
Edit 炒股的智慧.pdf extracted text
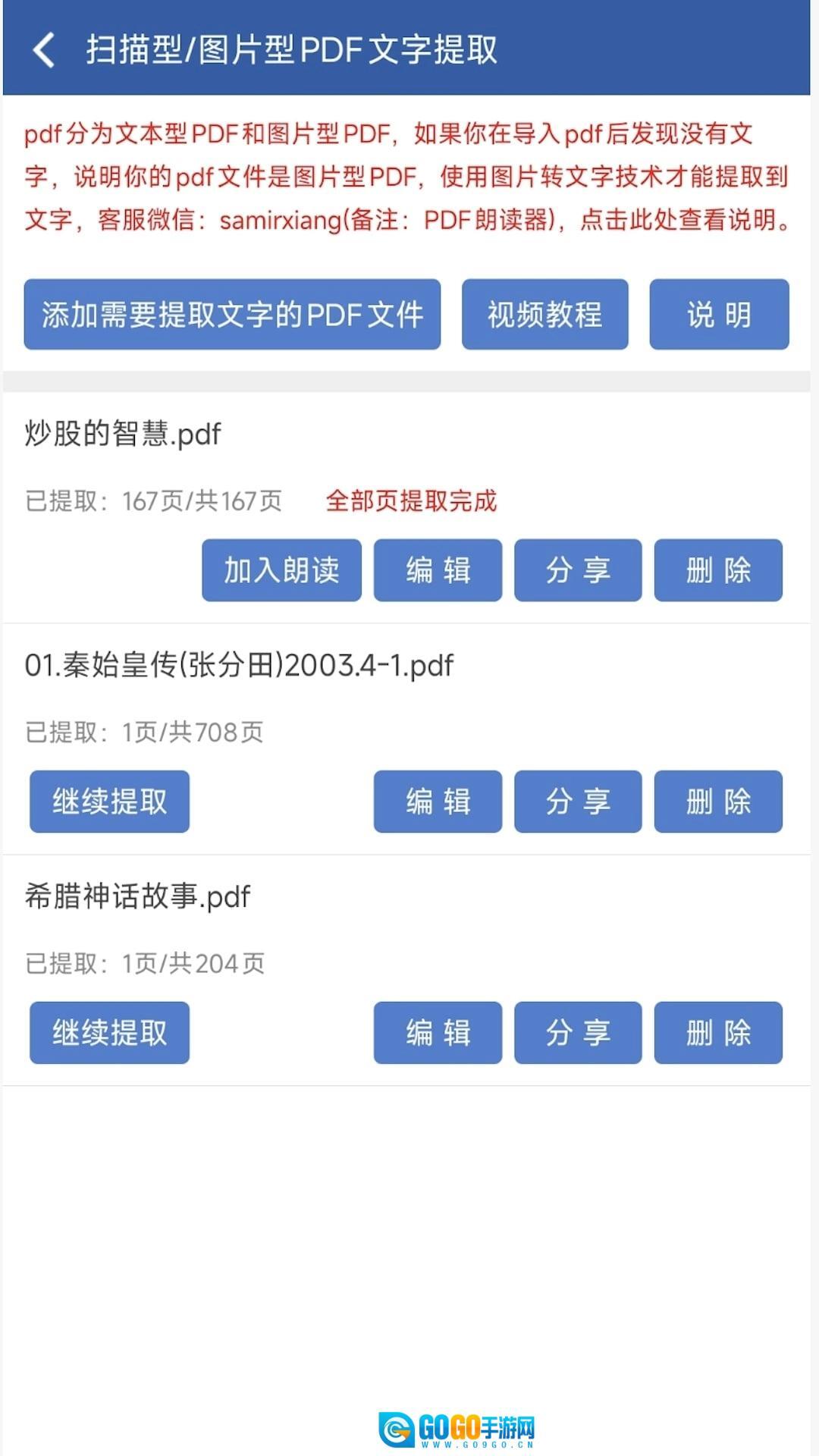pos(438,570)
